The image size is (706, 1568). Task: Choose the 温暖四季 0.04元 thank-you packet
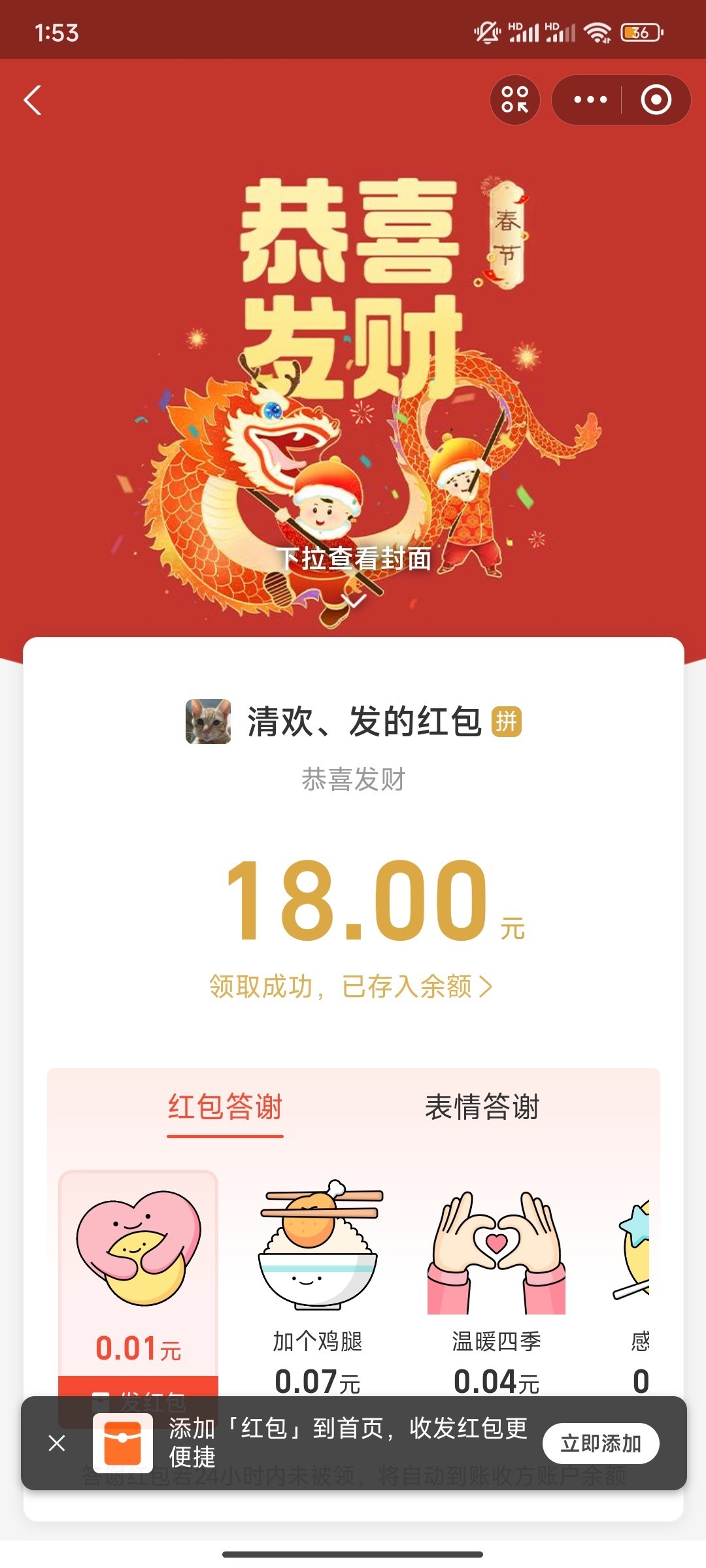coord(496,1281)
